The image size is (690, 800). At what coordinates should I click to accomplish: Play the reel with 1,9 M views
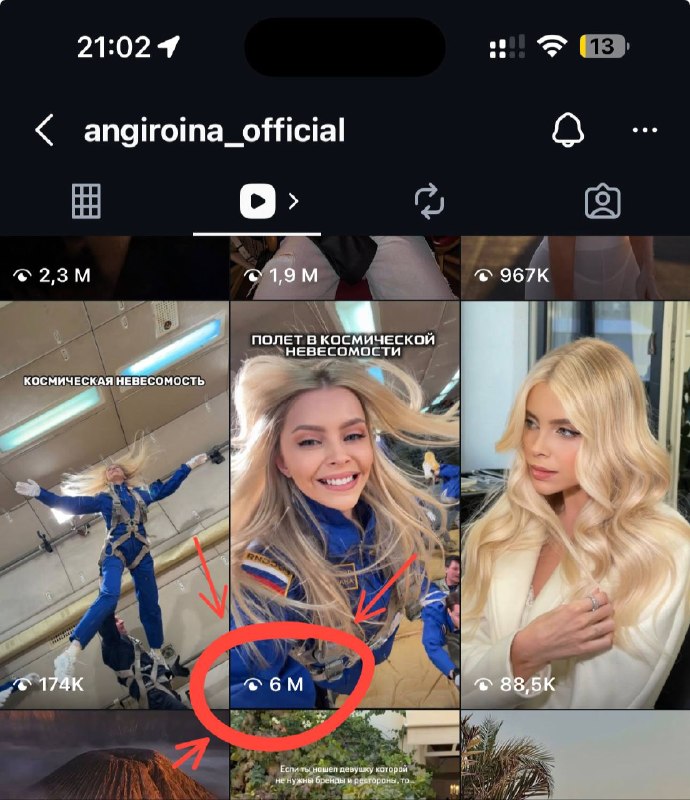[344, 268]
